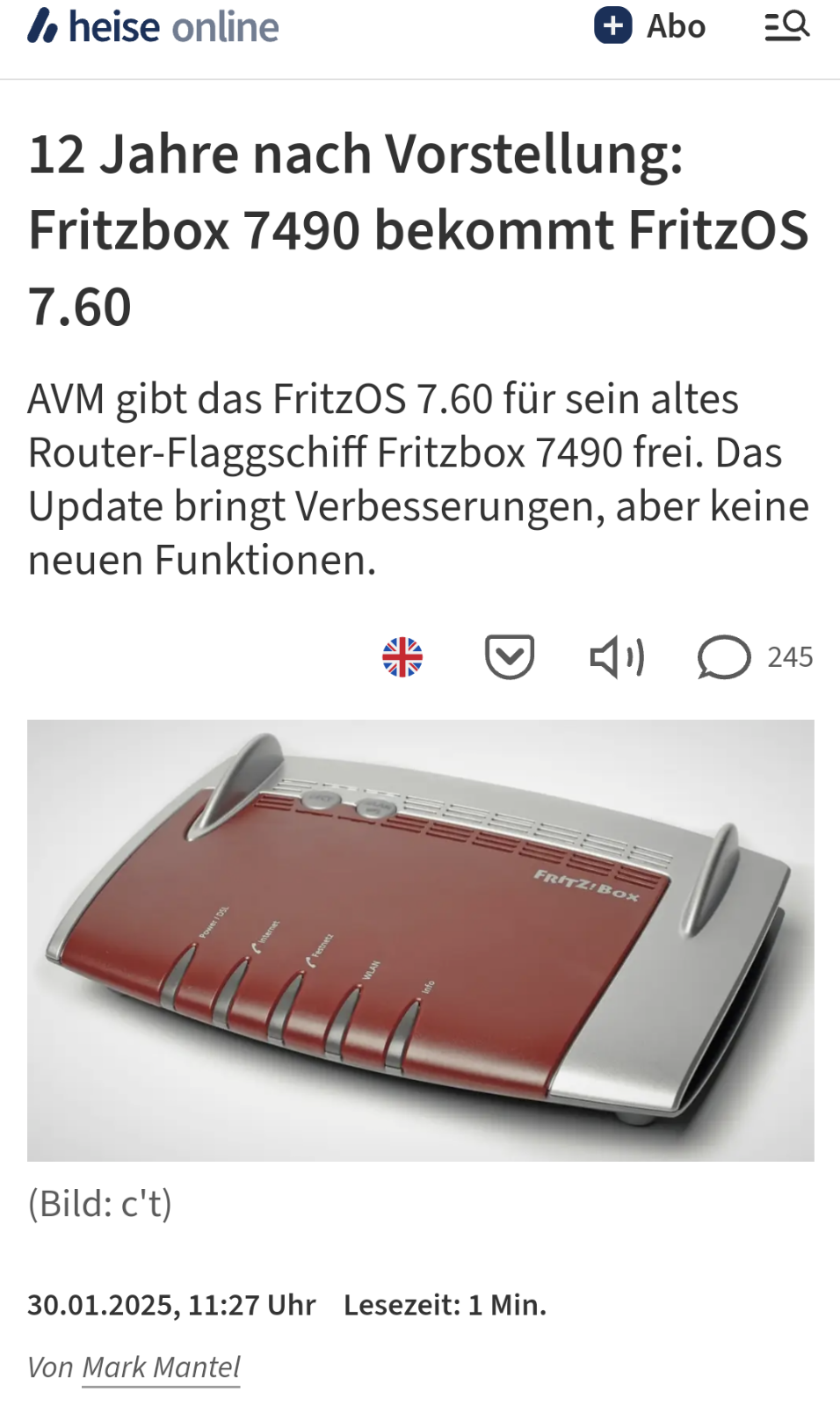The height and width of the screenshot is (1406, 840).
Task: Open the menu and search icon
Action: (786, 26)
